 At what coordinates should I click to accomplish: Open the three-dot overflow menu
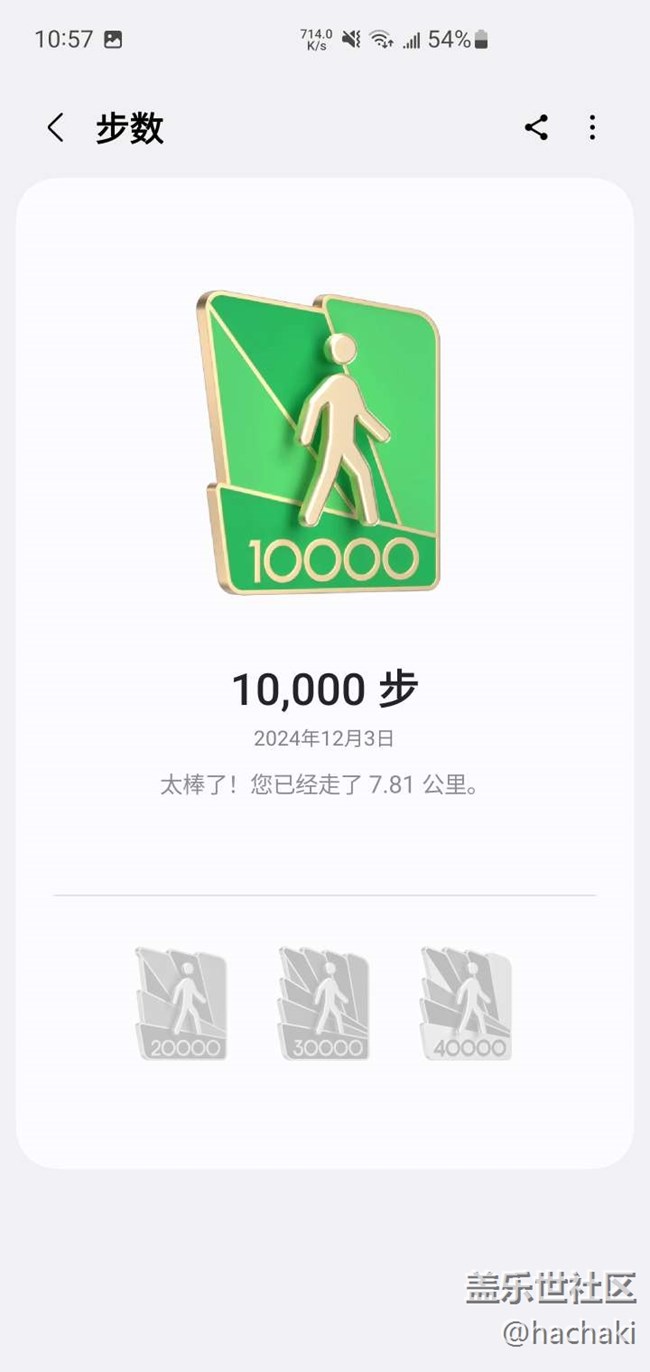click(592, 127)
